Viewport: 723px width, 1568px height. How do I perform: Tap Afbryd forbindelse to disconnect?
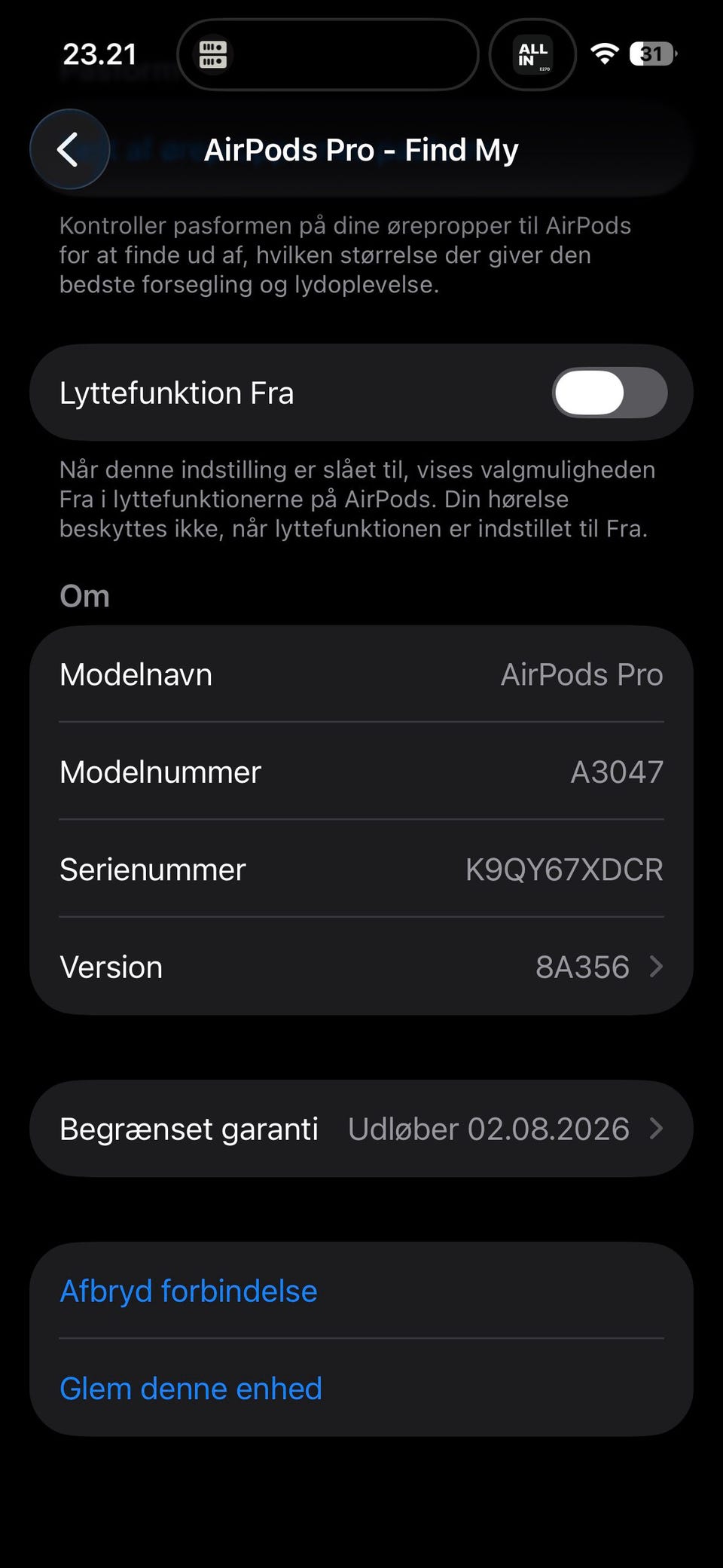[x=188, y=1291]
